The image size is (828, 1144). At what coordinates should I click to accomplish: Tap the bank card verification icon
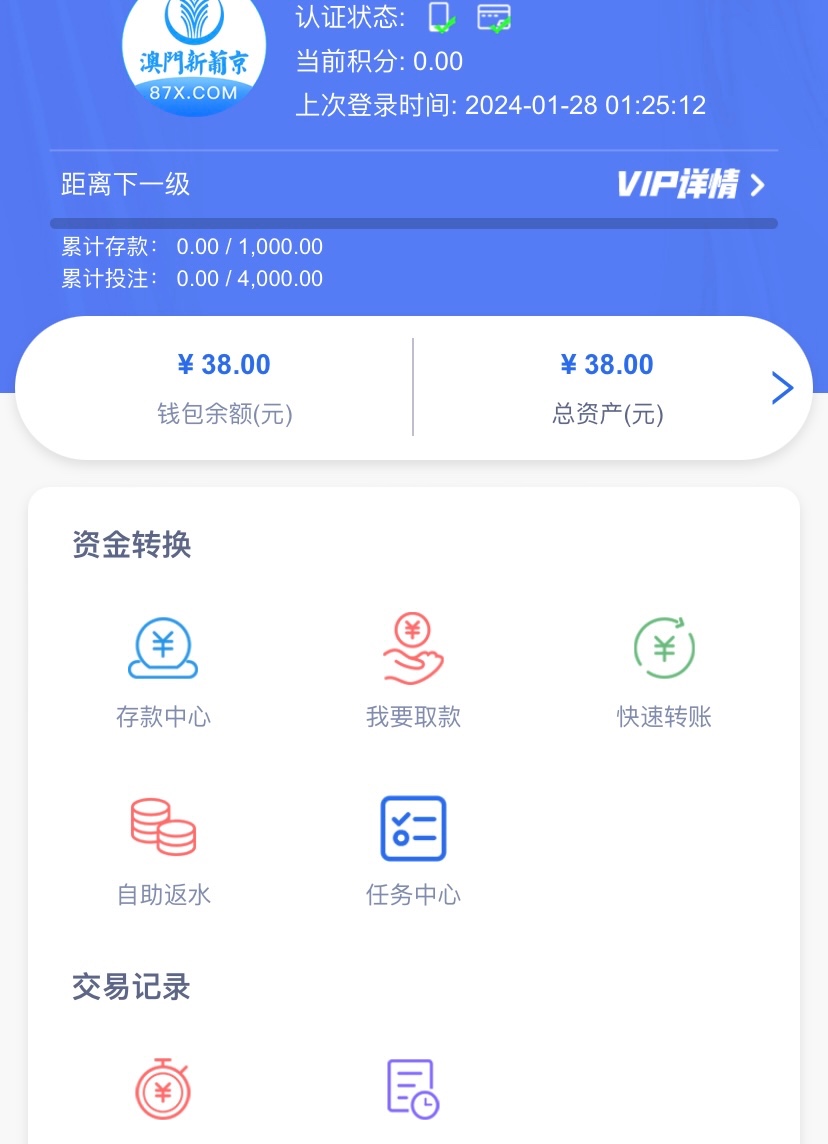(x=494, y=18)
